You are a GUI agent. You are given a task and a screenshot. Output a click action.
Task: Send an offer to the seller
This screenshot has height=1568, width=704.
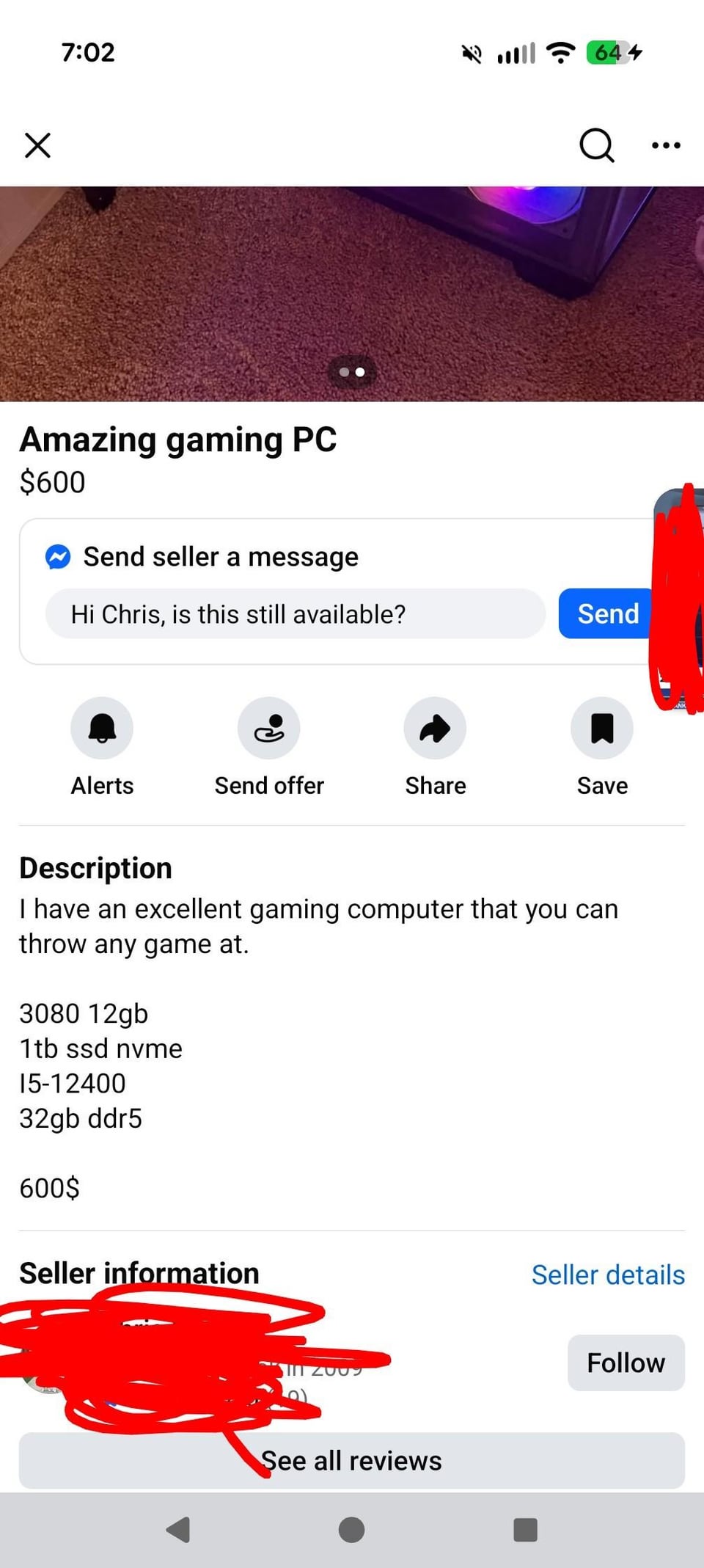pyautogui.click(x=268, y=729)
